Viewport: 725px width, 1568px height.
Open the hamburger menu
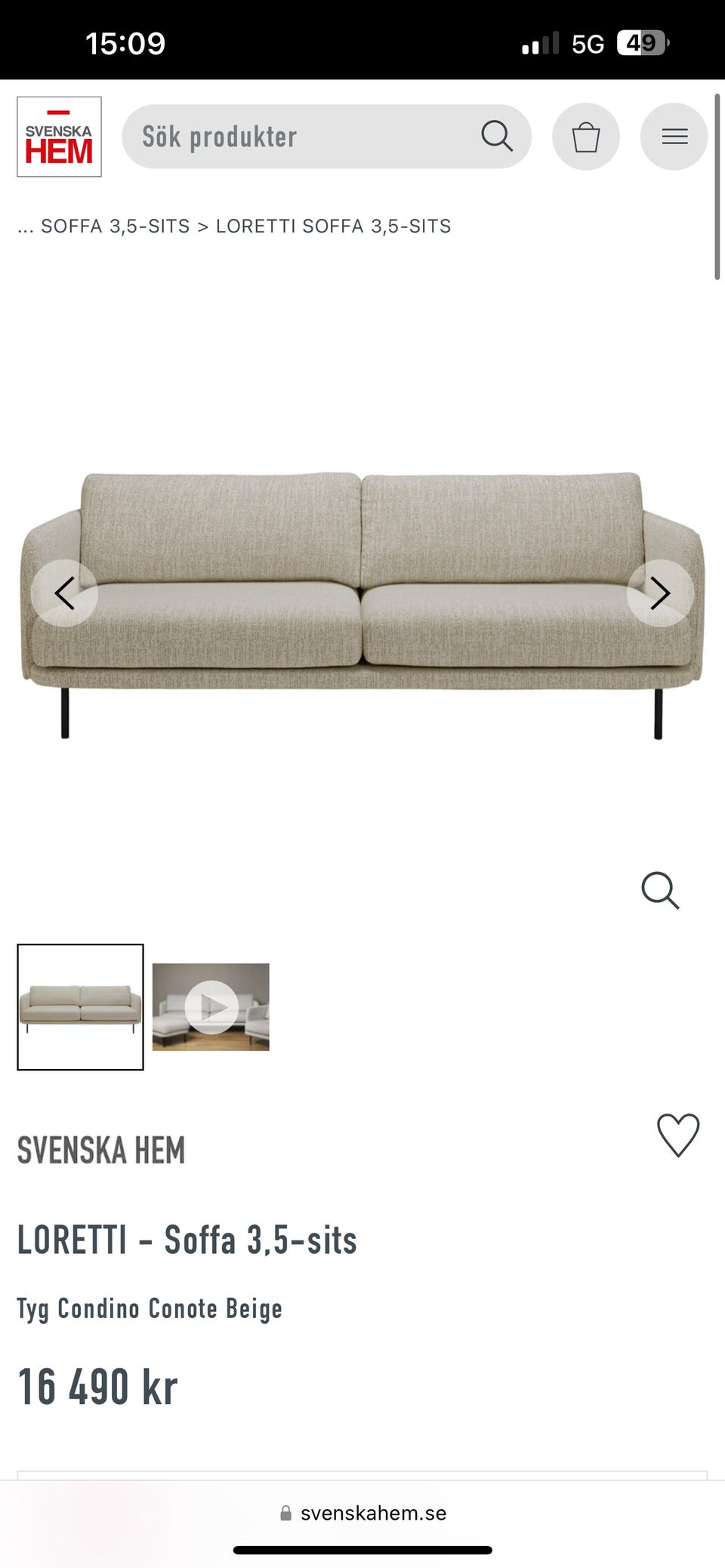pyautogui.click(x=674, y=137)
